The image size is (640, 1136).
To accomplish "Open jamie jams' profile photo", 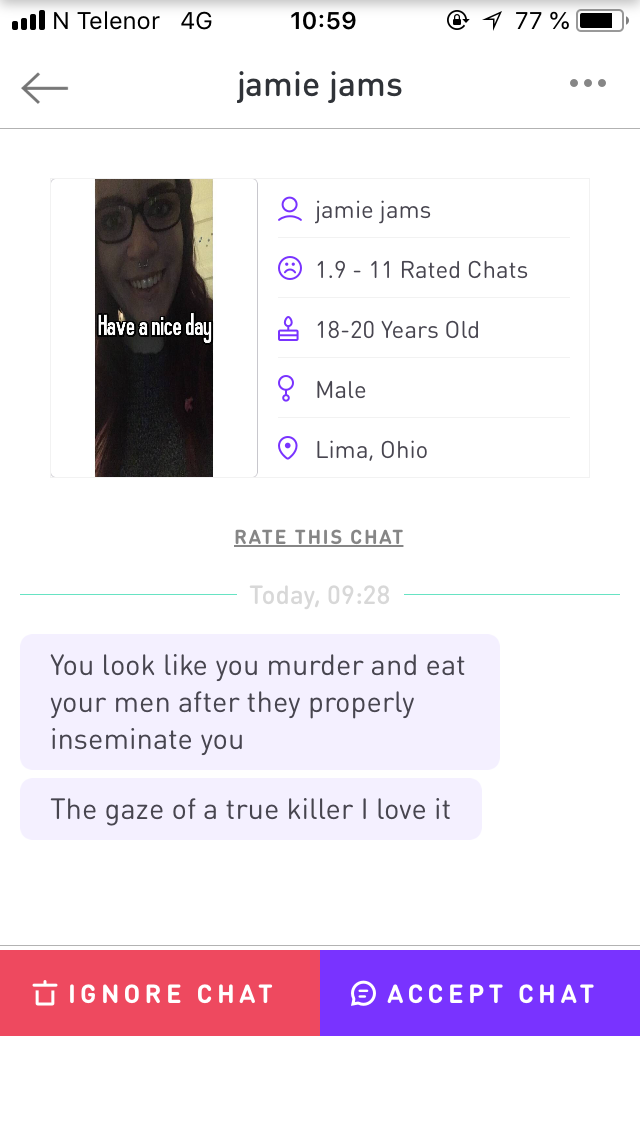I will click(154, 327).
